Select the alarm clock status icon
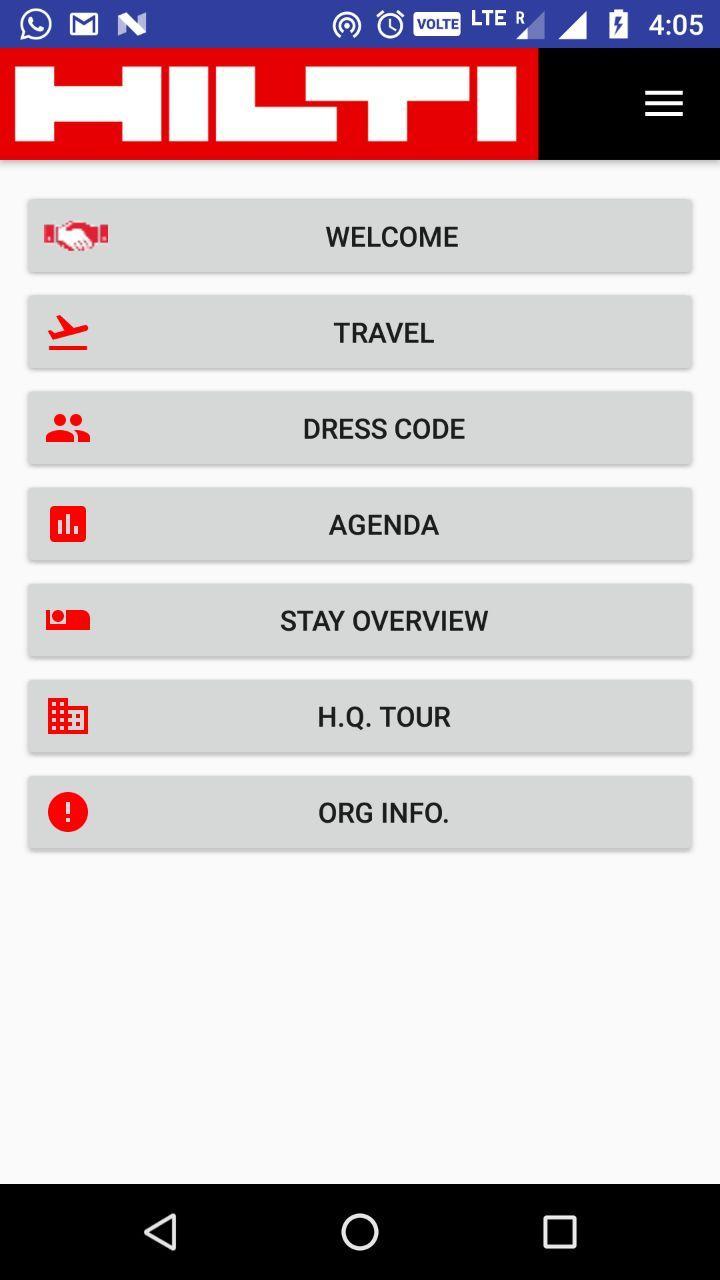 coord(388,21)
